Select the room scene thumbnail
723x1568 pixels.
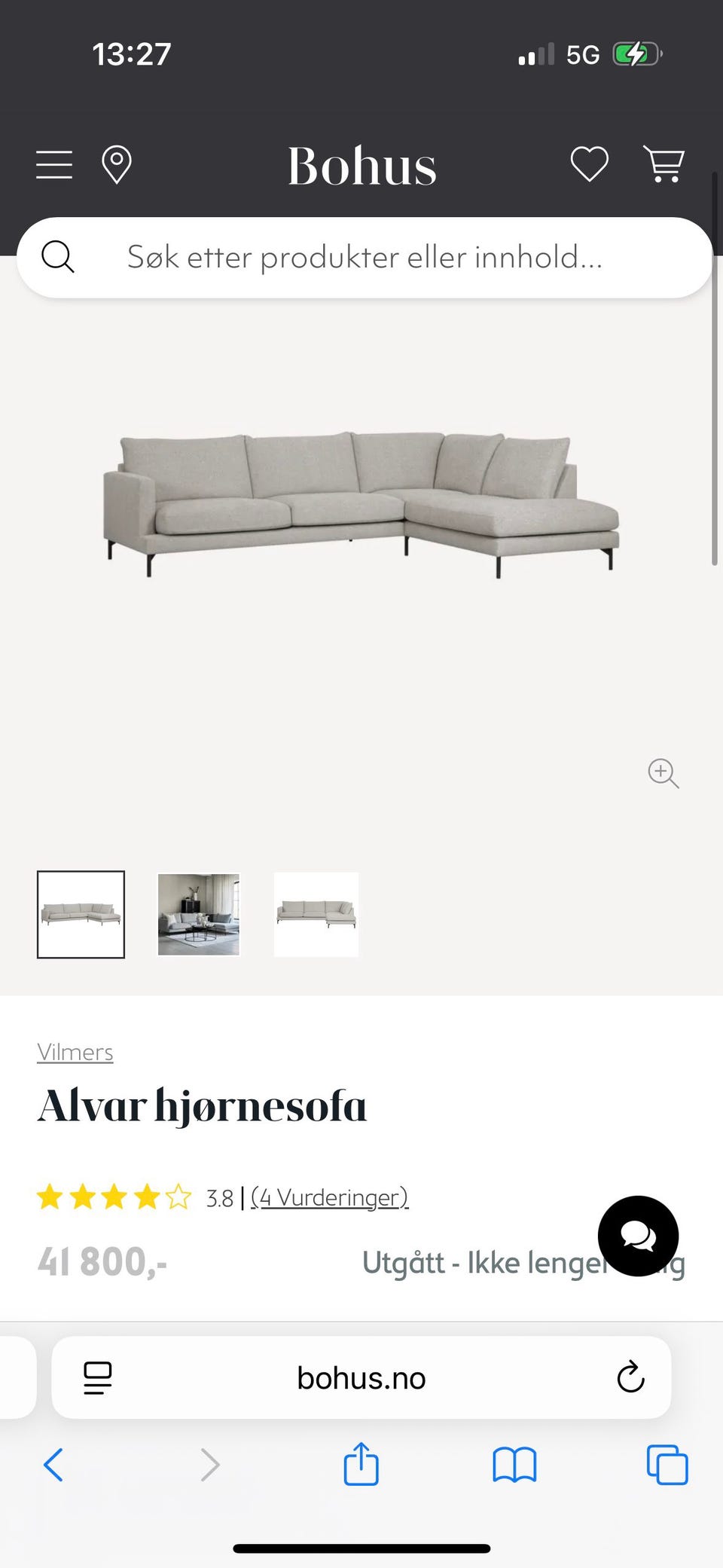199,915
